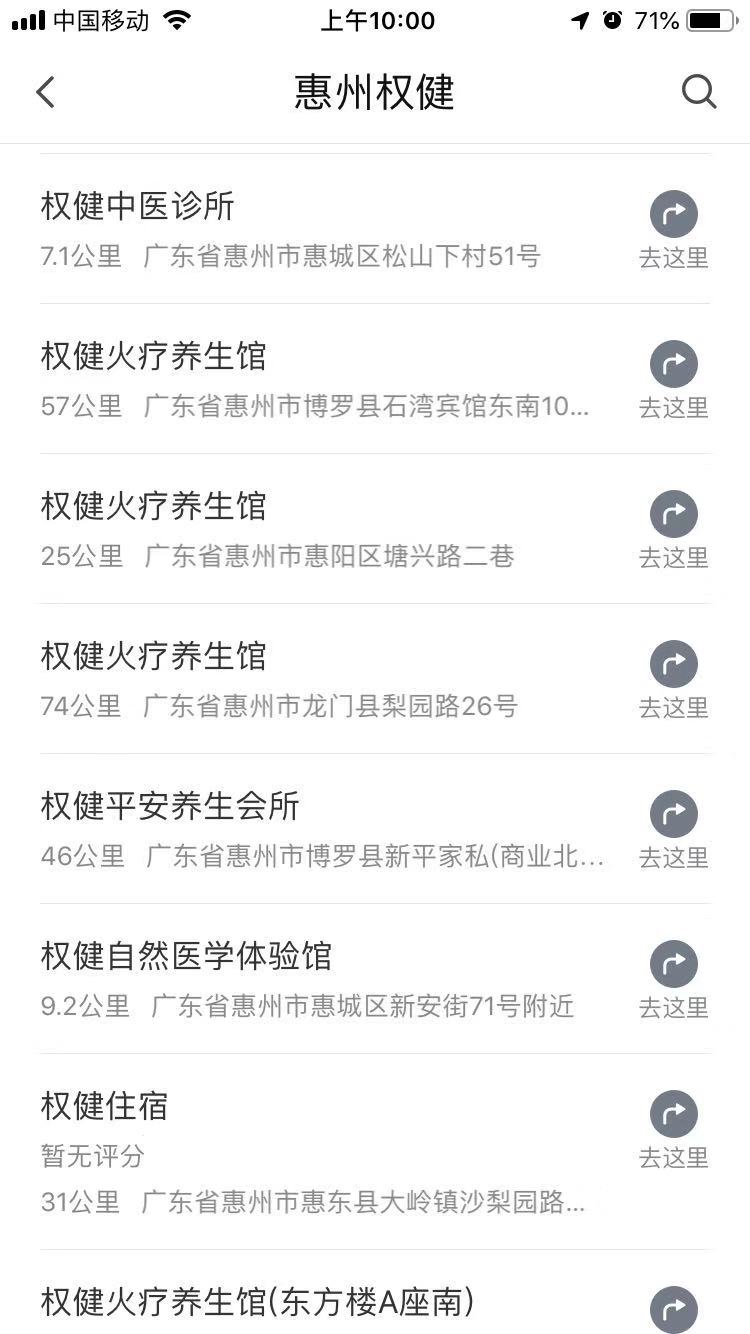Tap 去这里 arrow for 权健平安养生会所
Image resolution: width=750 pixels, height=1334 pixels.
[673, 814]
